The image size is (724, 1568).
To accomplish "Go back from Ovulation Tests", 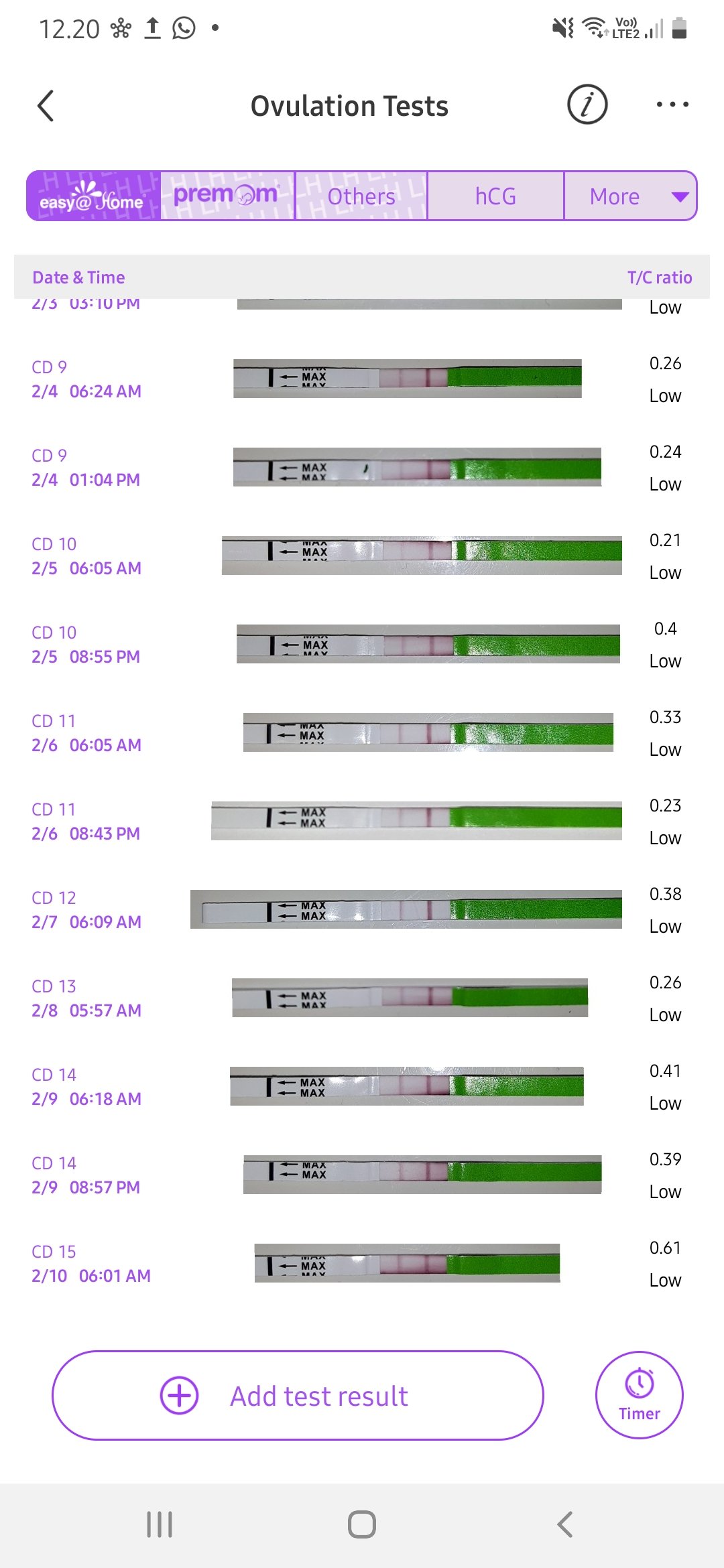I will [x=46, y=106].
